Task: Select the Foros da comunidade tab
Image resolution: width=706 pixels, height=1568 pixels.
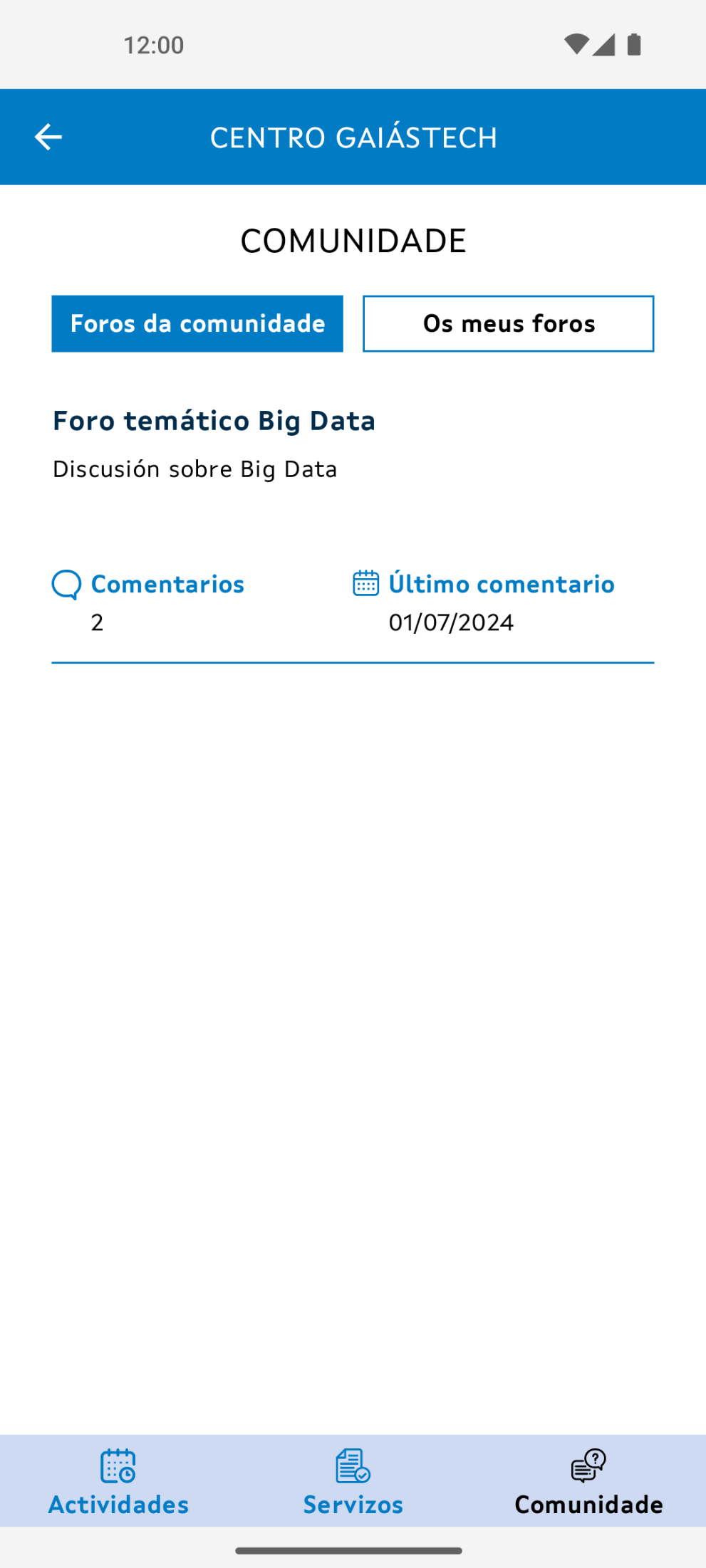Action: (197, 323)
